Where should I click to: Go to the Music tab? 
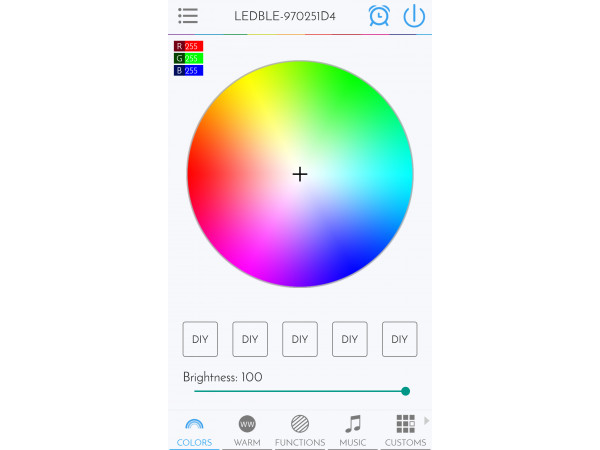pyautogui.click(x=352, y=431)
